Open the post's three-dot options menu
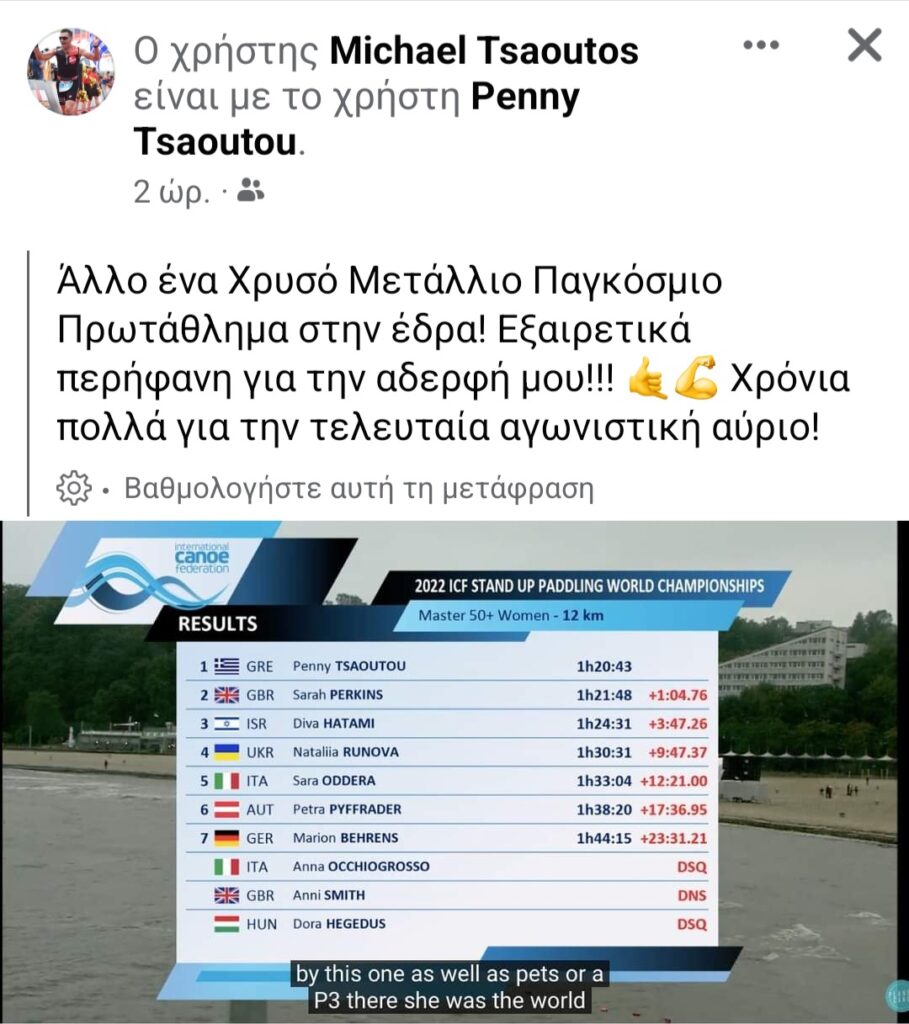Image resolution: width=909 pixels, height=1024 pixels. click(762, 45)
